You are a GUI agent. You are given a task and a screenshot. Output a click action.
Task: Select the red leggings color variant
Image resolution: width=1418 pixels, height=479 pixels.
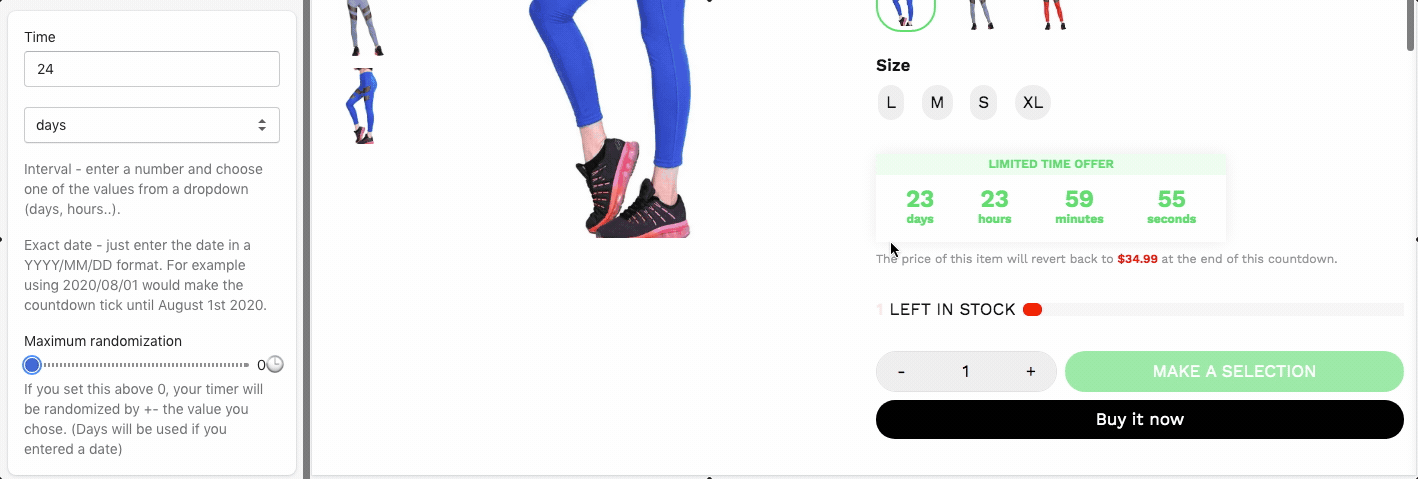[1049, 13]
